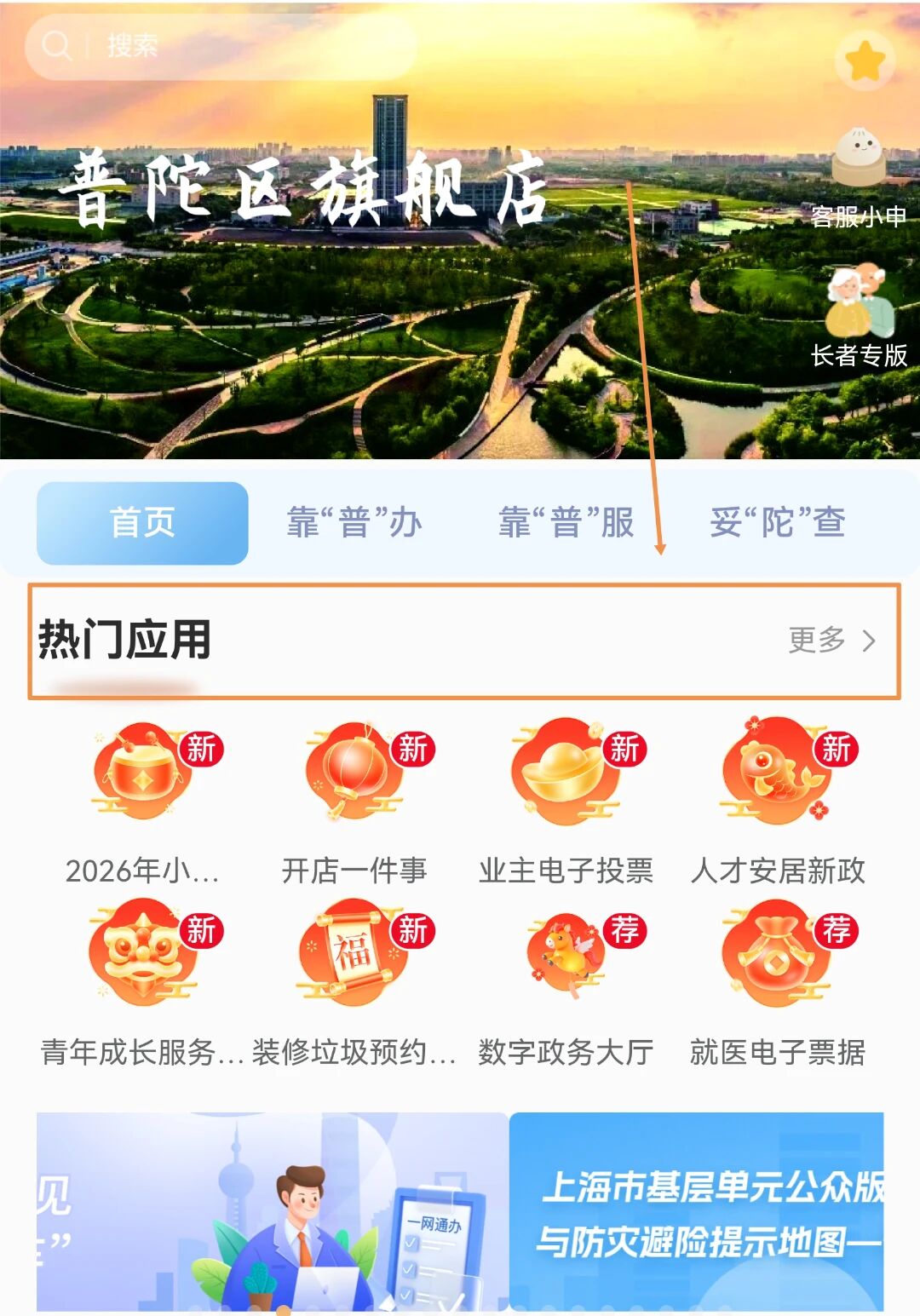Open the search box at the top
This screenshot has height=1316, width=920.
[220, 46]
